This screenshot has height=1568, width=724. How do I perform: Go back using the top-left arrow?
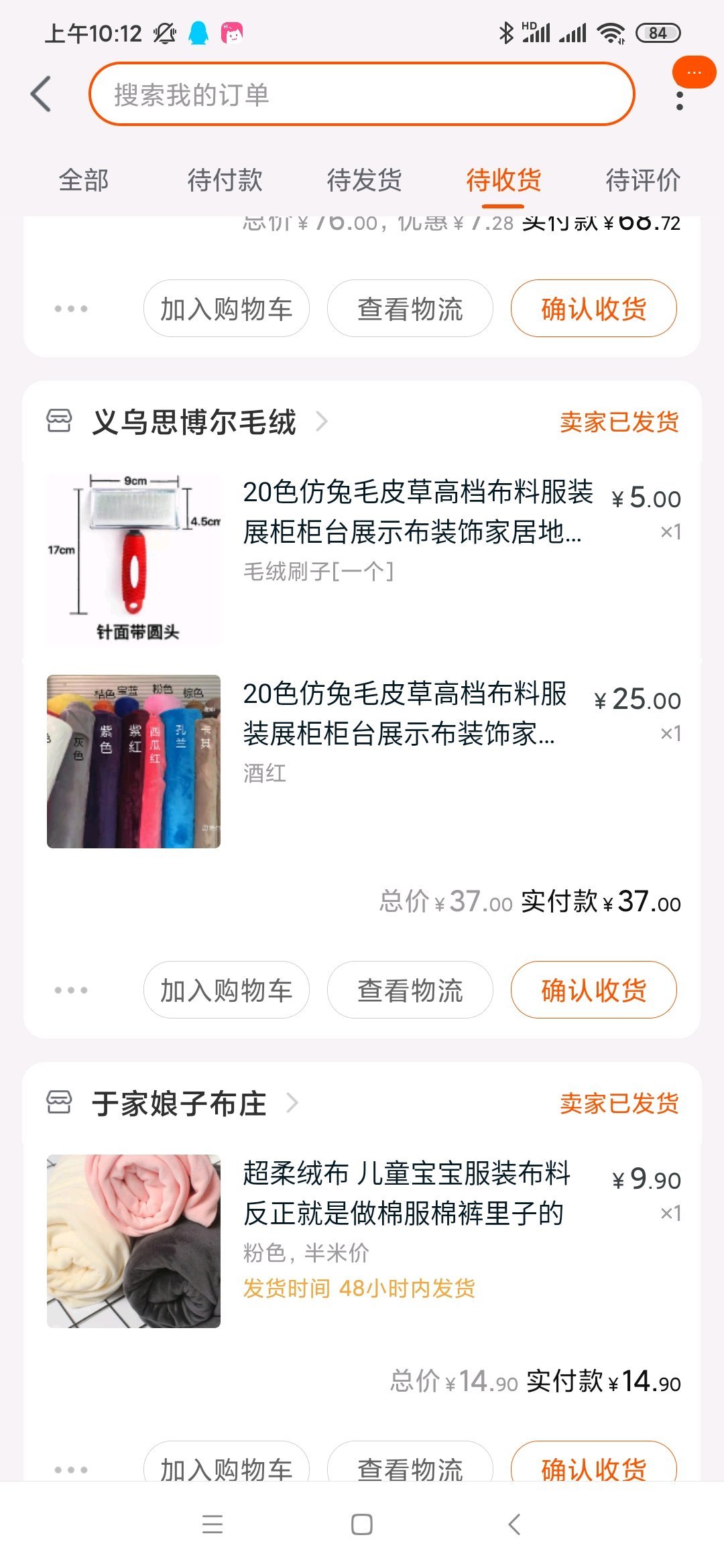(x=42, y=94)
